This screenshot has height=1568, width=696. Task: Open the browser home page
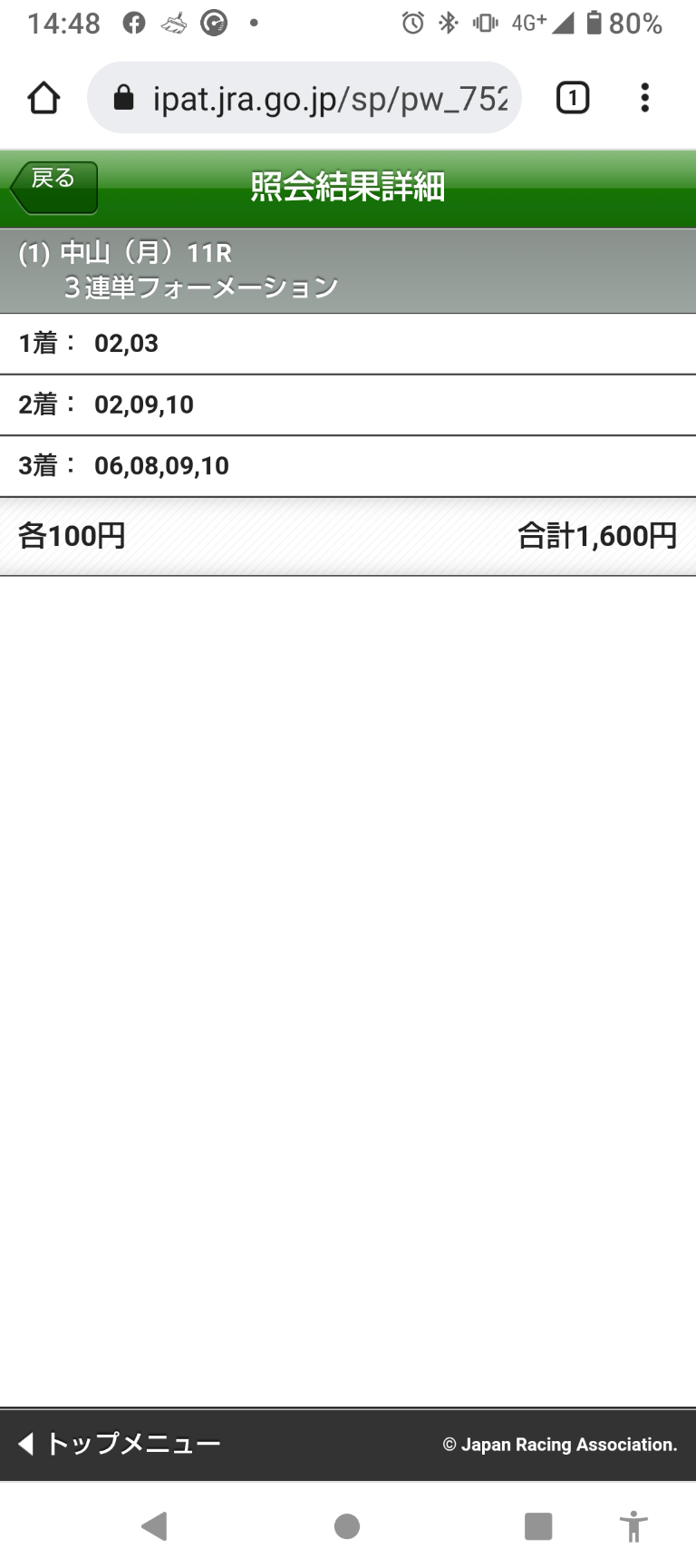point(43,98)
